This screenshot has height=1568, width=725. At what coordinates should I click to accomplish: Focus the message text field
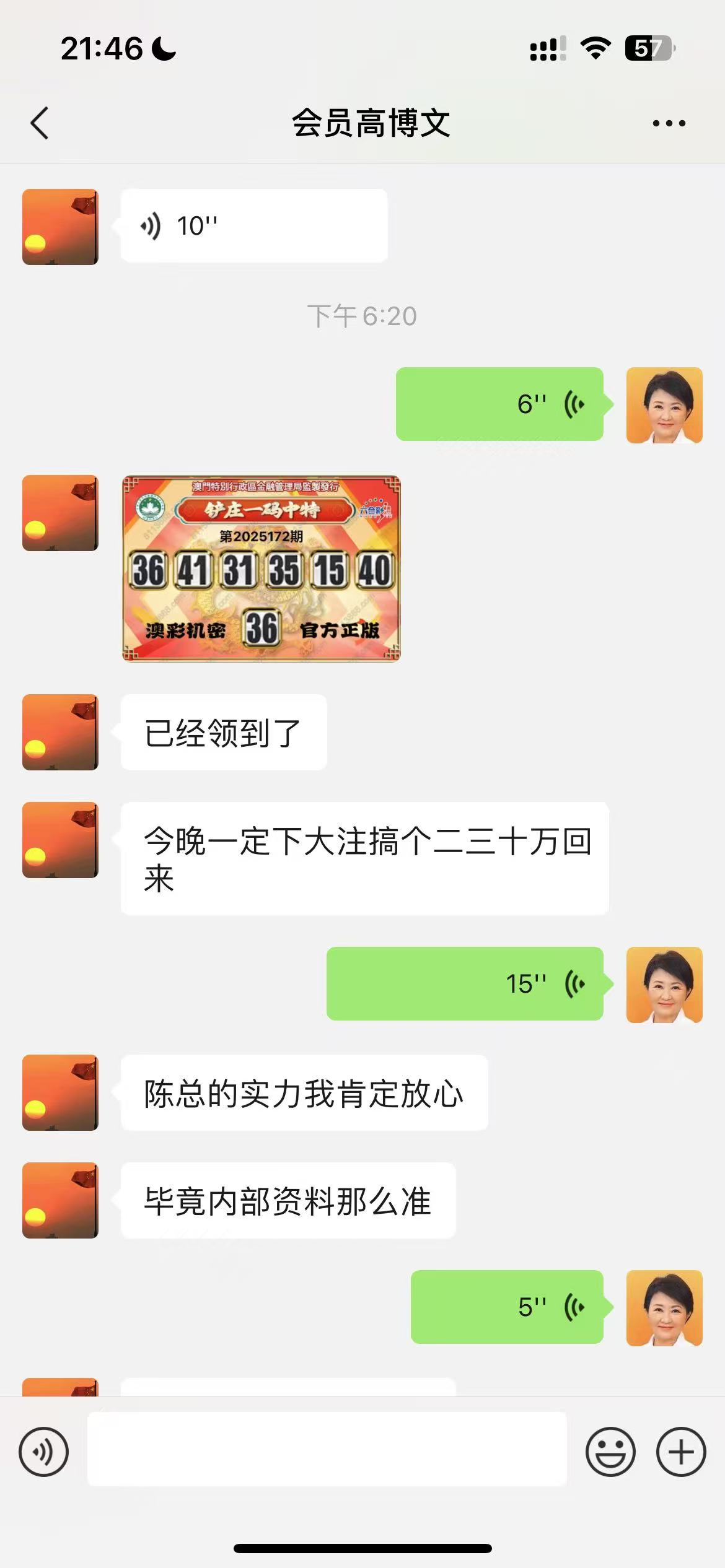click(x=327, y=1449)
